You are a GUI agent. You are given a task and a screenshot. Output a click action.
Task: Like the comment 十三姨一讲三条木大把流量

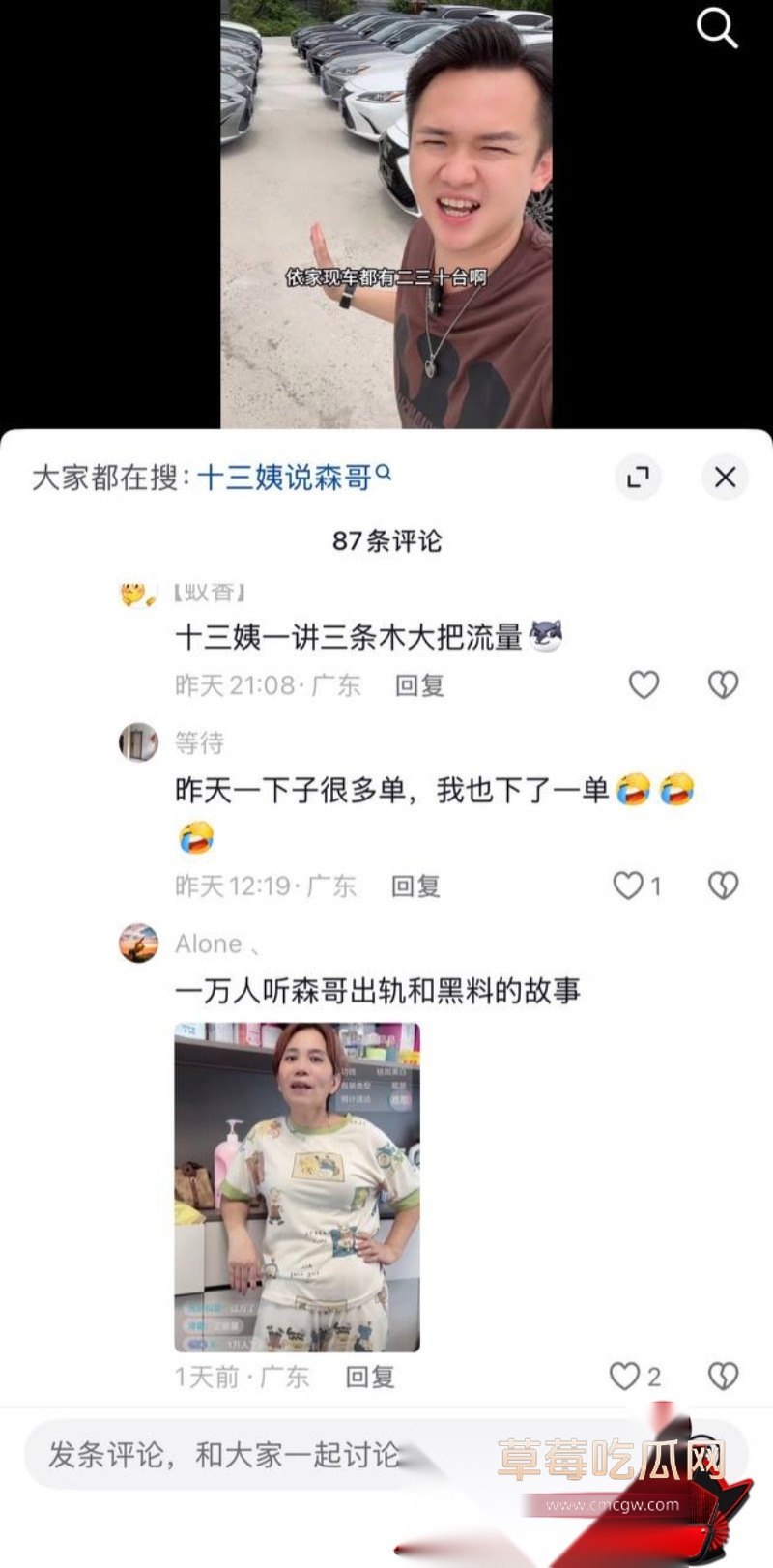click(644, 685)
